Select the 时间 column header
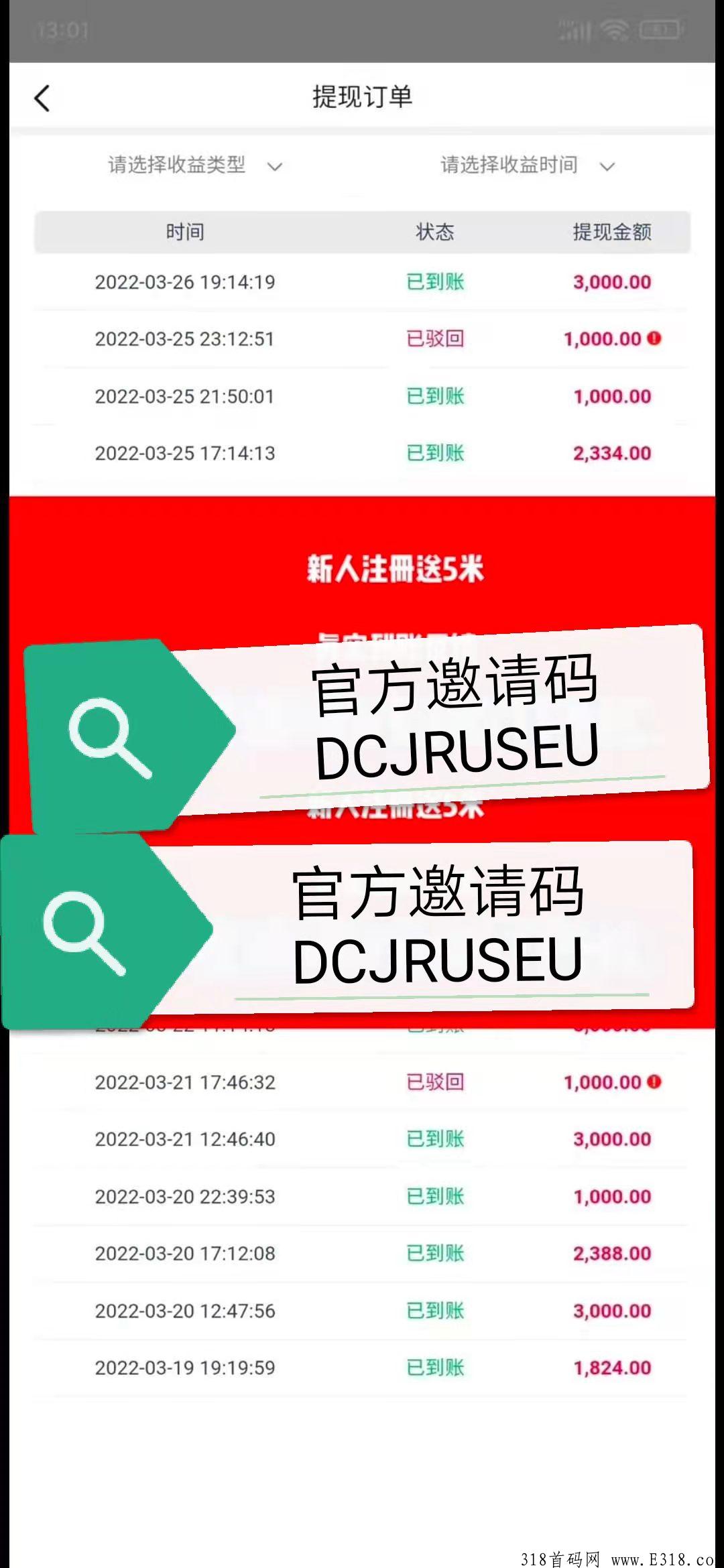The height and width of the screenshot is (1568, 724). pos(186,233)
